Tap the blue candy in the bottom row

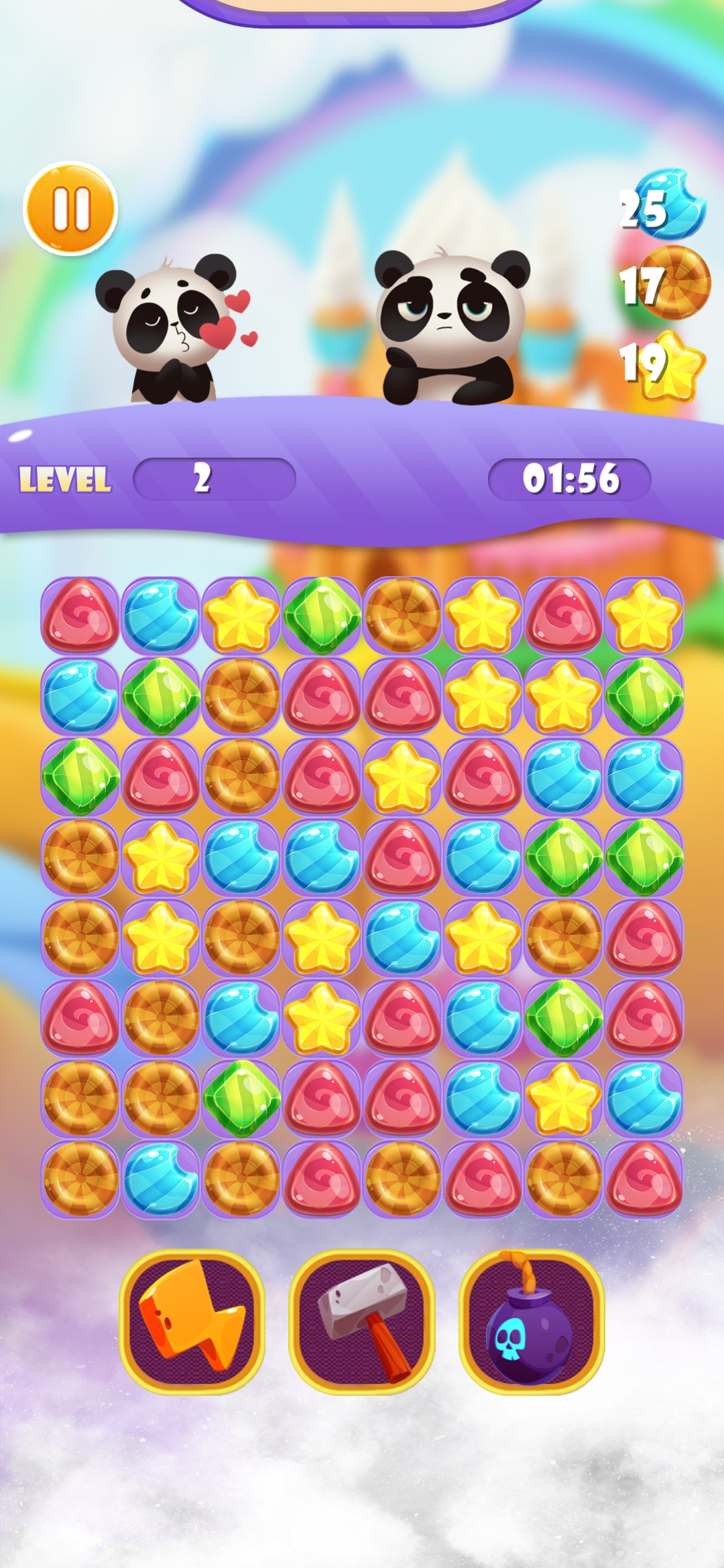tap(161, 1179)
